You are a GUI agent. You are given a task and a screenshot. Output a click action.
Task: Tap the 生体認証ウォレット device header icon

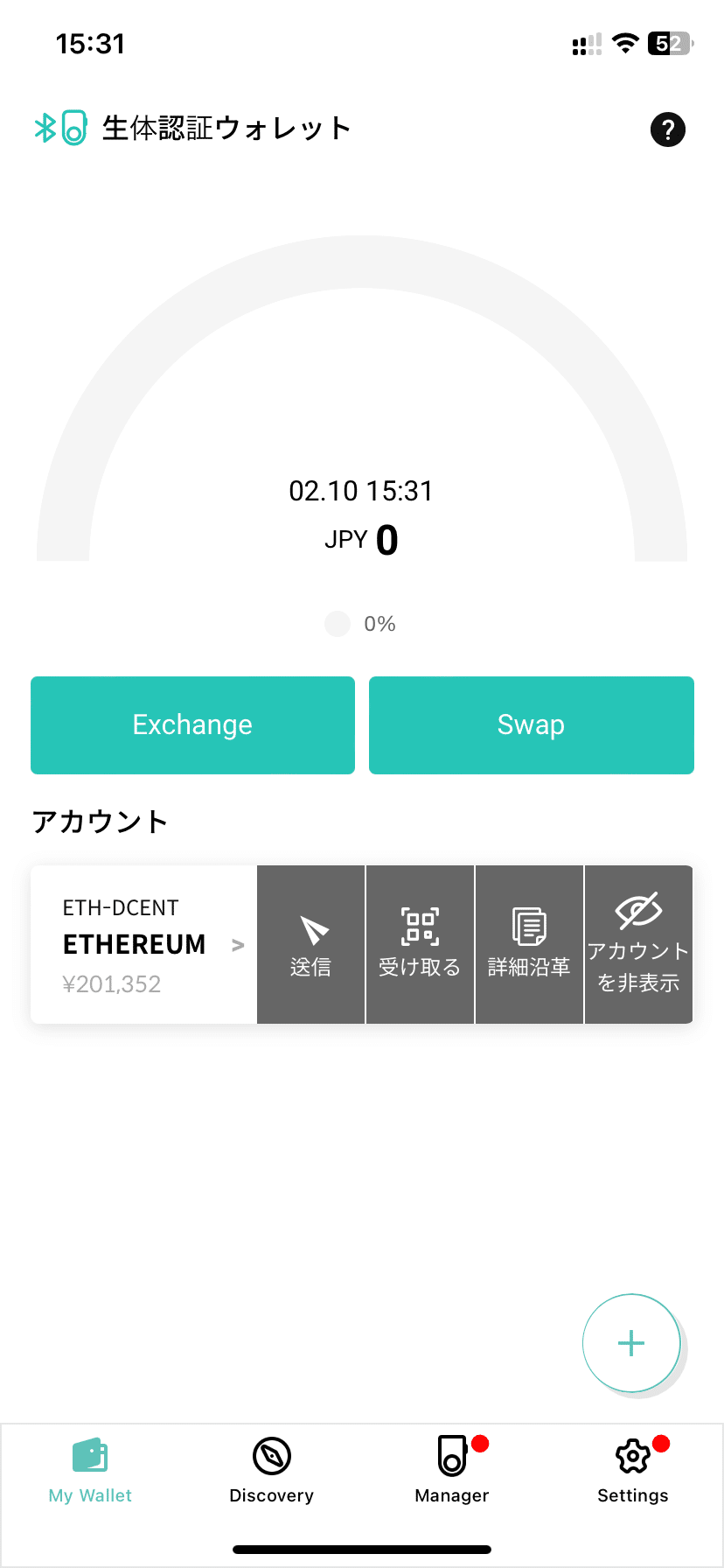coord(61,128)
